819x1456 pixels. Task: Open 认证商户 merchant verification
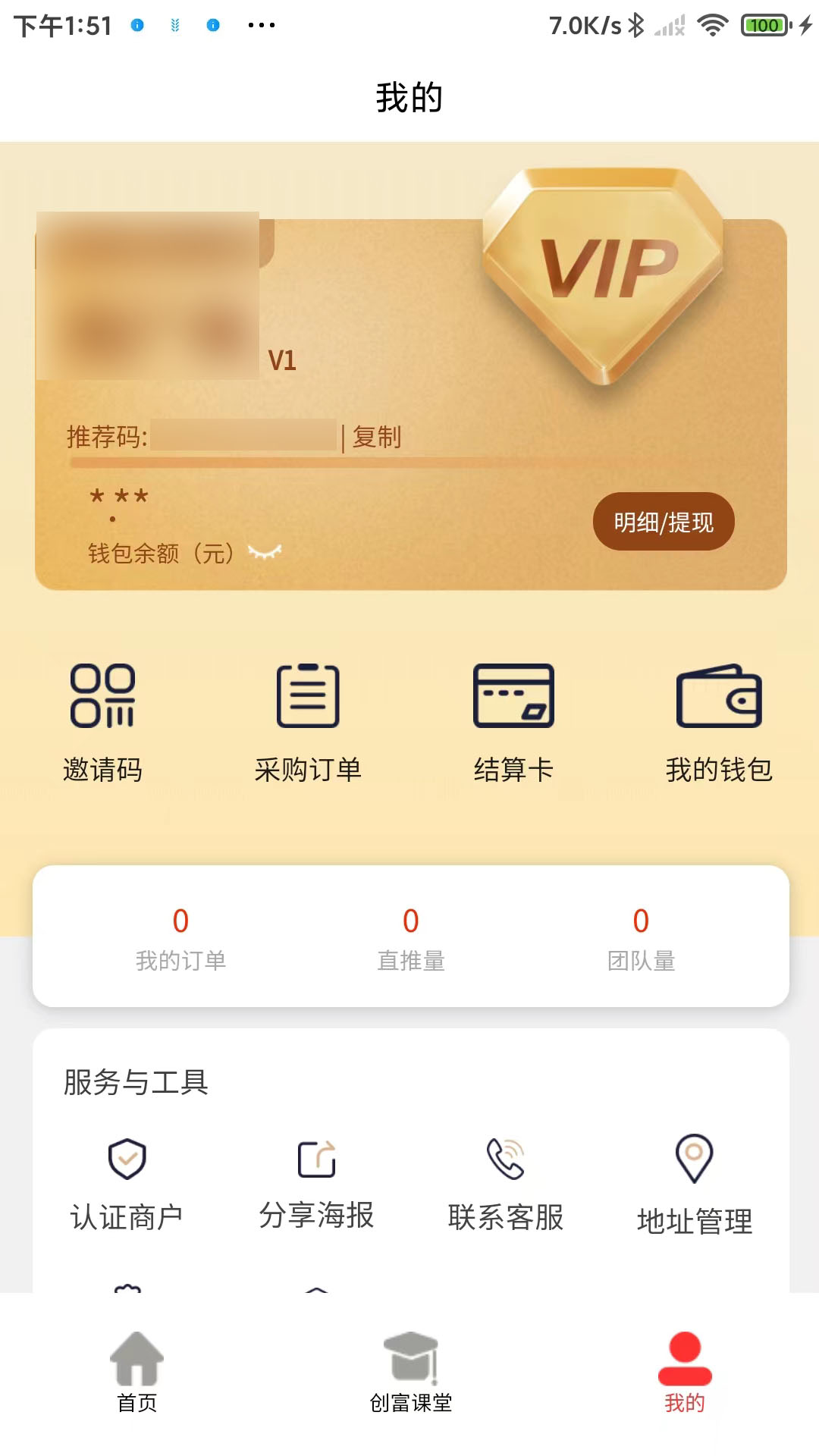click(x=127, y=1183)
